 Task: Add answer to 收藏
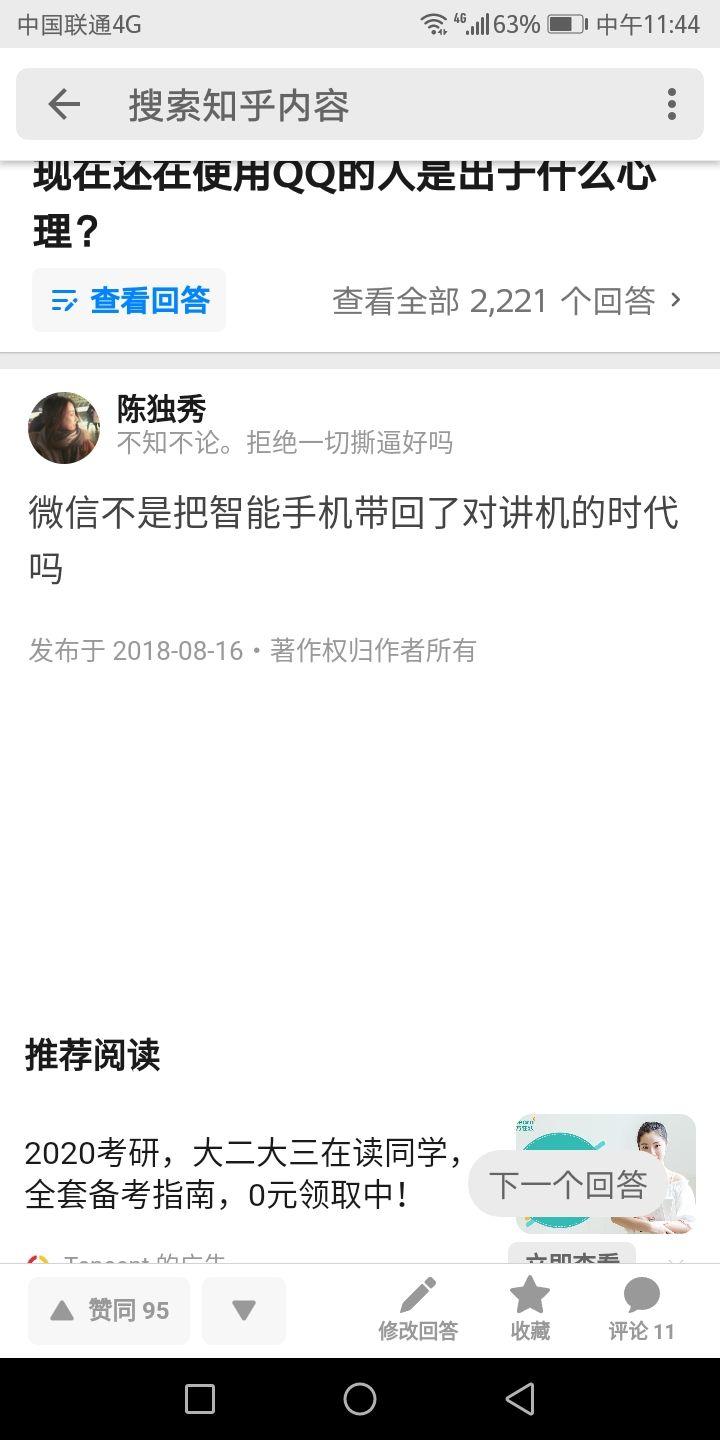(x=530, y=1310)
